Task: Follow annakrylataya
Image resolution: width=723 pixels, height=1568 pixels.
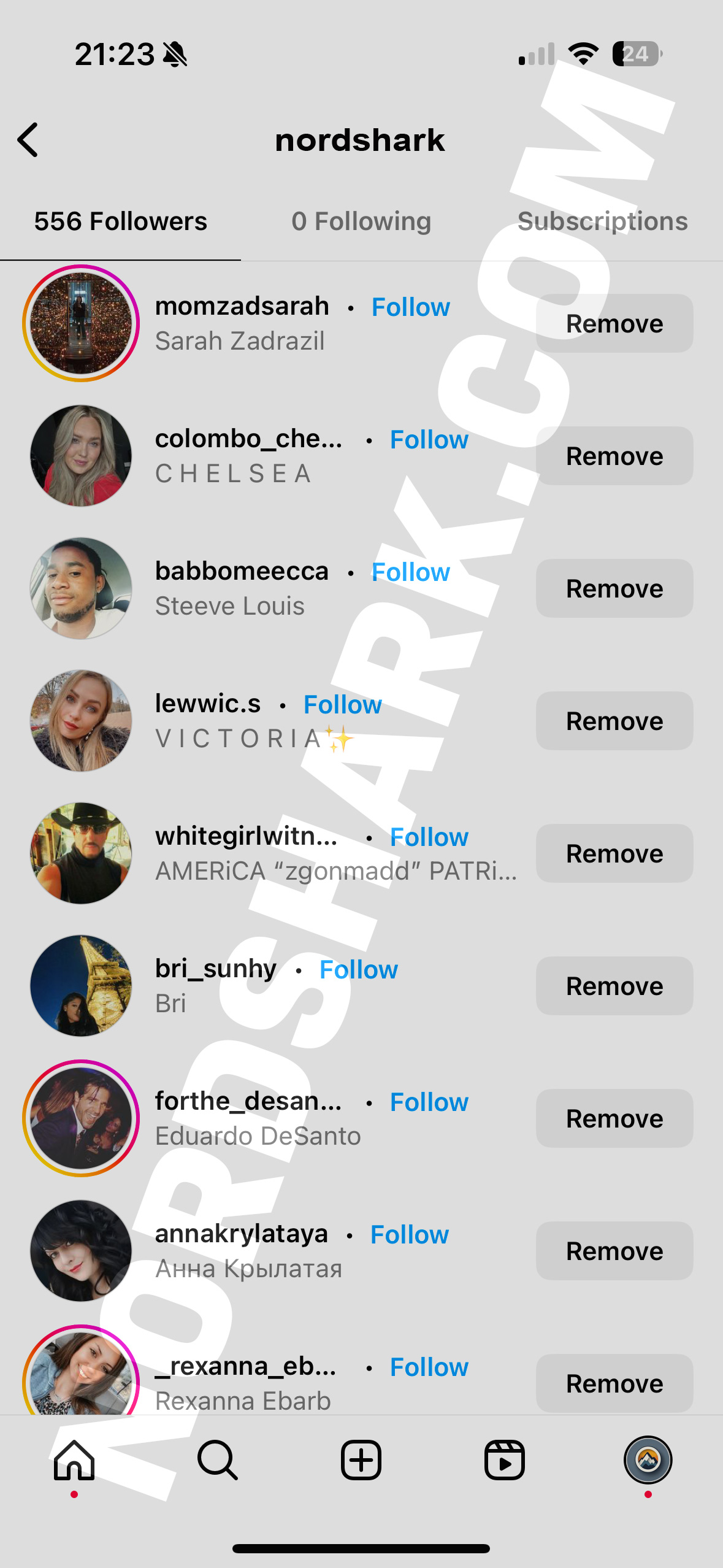Action: [x=409, y=1235]
